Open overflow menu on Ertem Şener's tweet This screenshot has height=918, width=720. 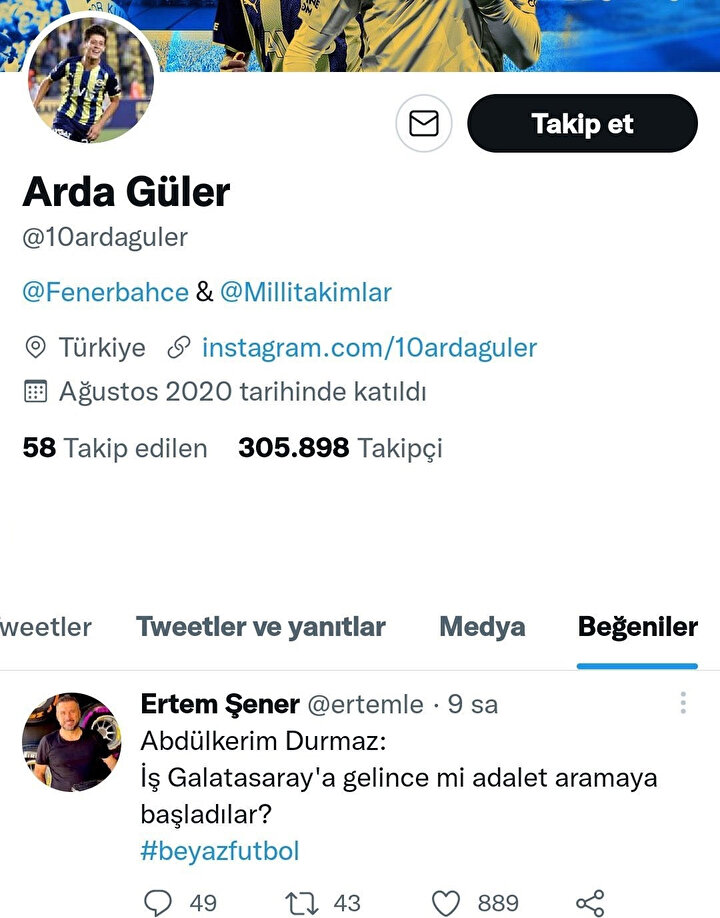coord(683,703)
